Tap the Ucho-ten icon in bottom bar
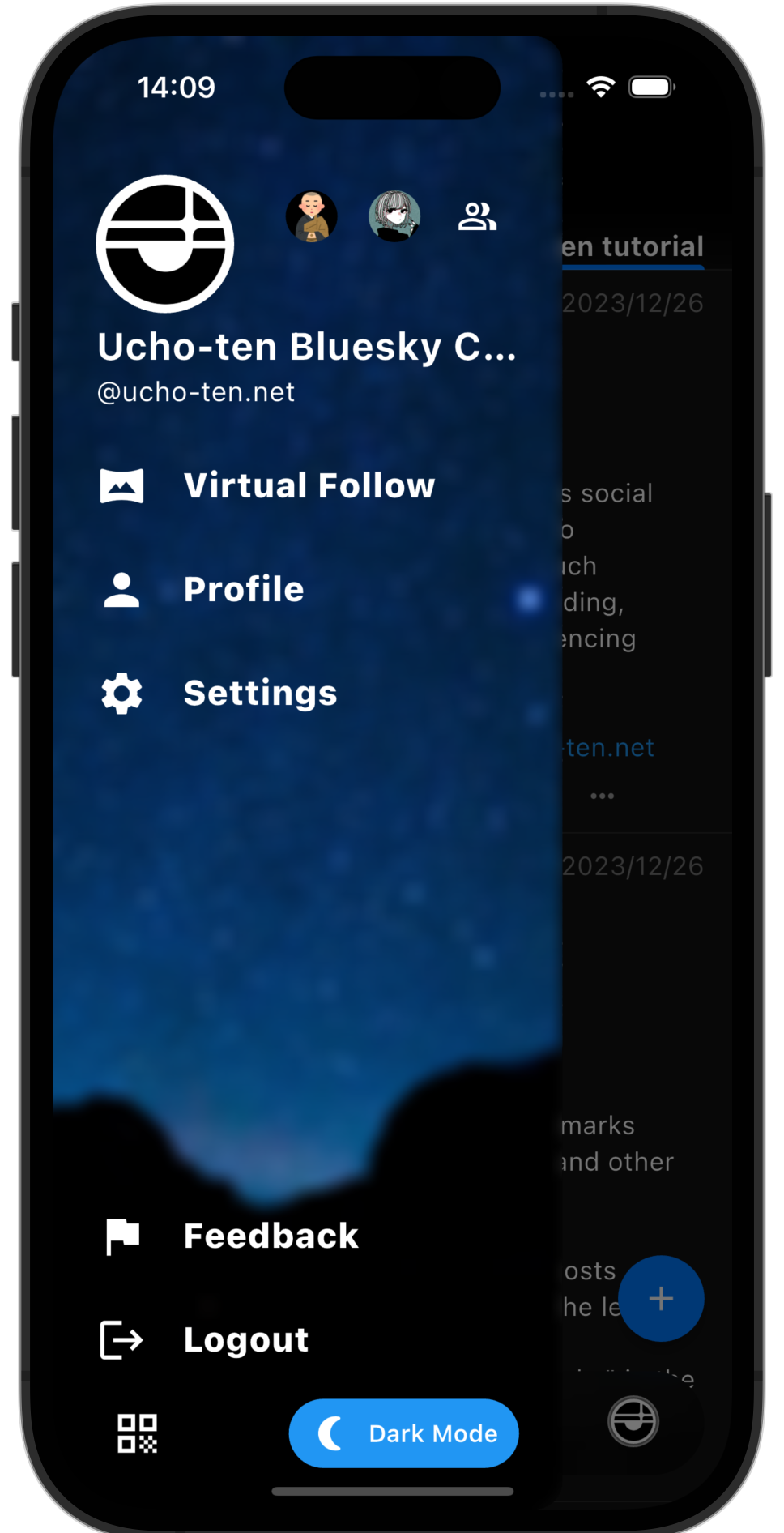784x1533 pixels. pyautogui.click(x=633, y=1421)
